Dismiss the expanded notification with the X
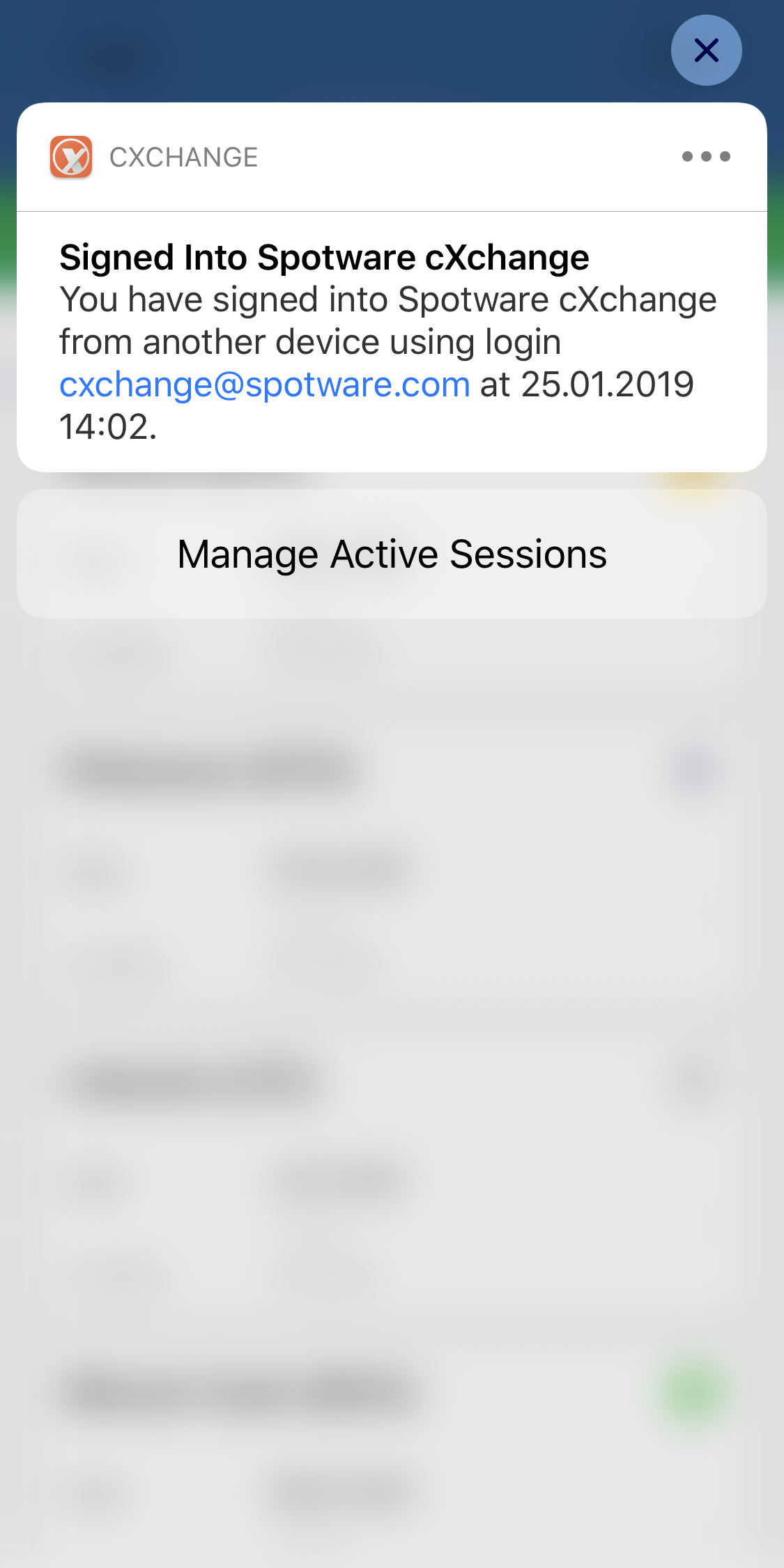This screenshot has height=1568, width=784. click(x=706, y=50)
